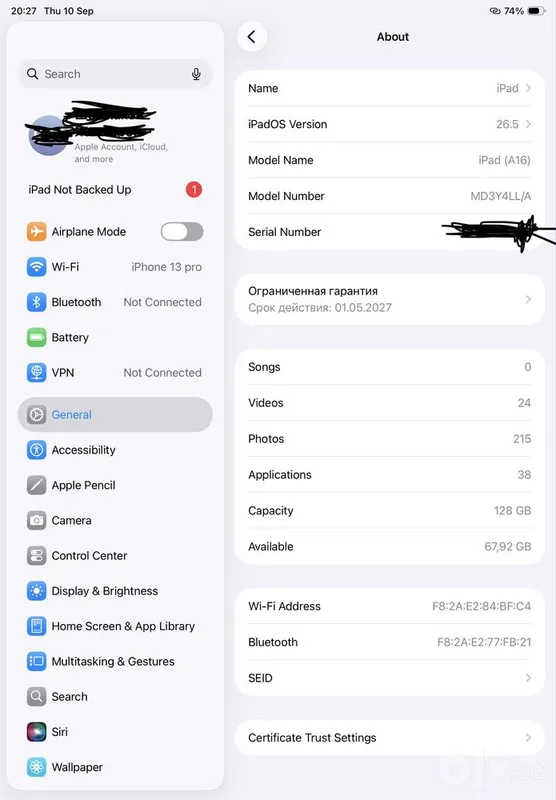Open the Ограниченная гарантия warranty row
This screenshot has width=556, height=800.
390,299
